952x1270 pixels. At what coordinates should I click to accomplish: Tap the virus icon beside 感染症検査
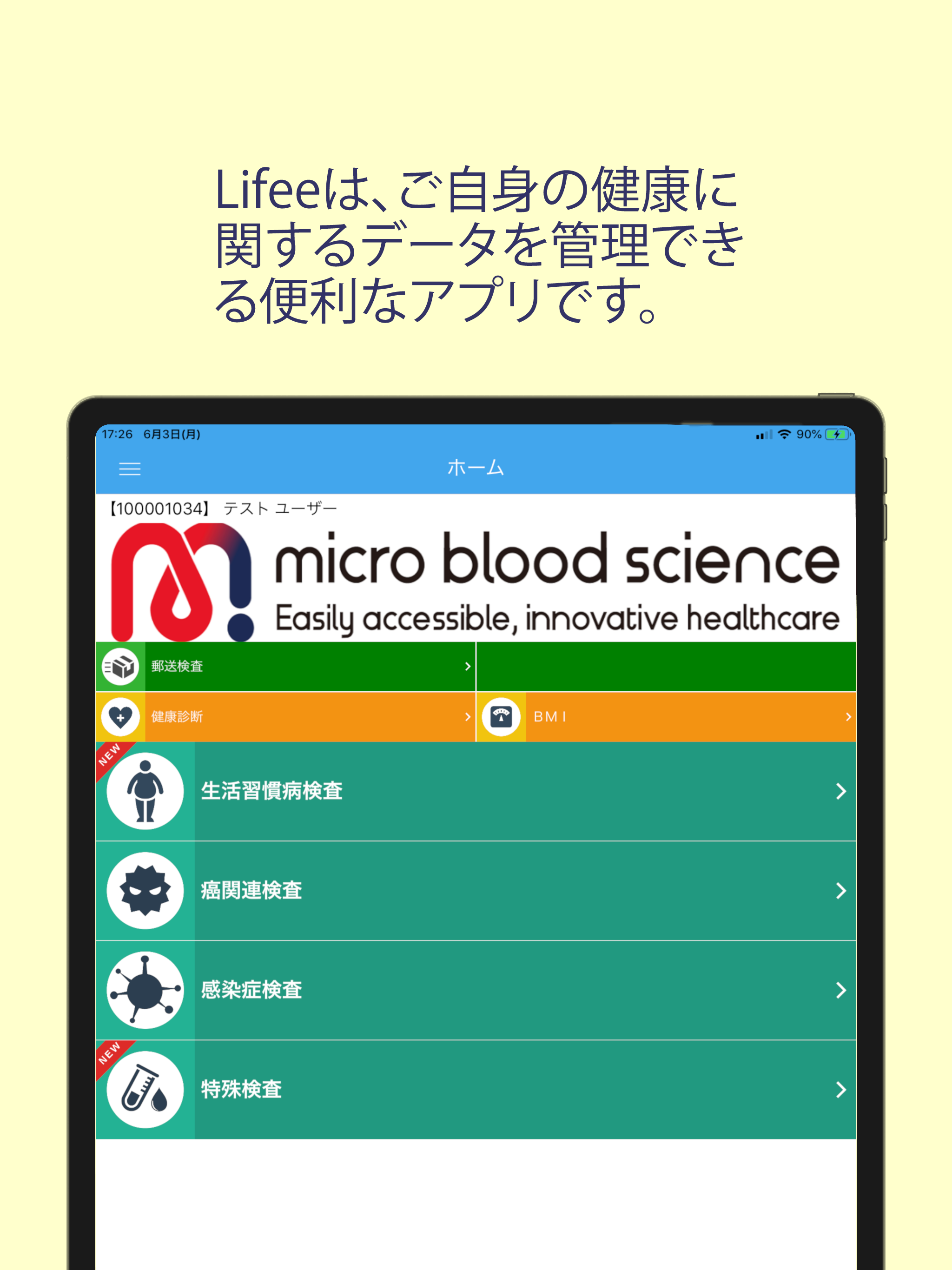tap(145, 991)
